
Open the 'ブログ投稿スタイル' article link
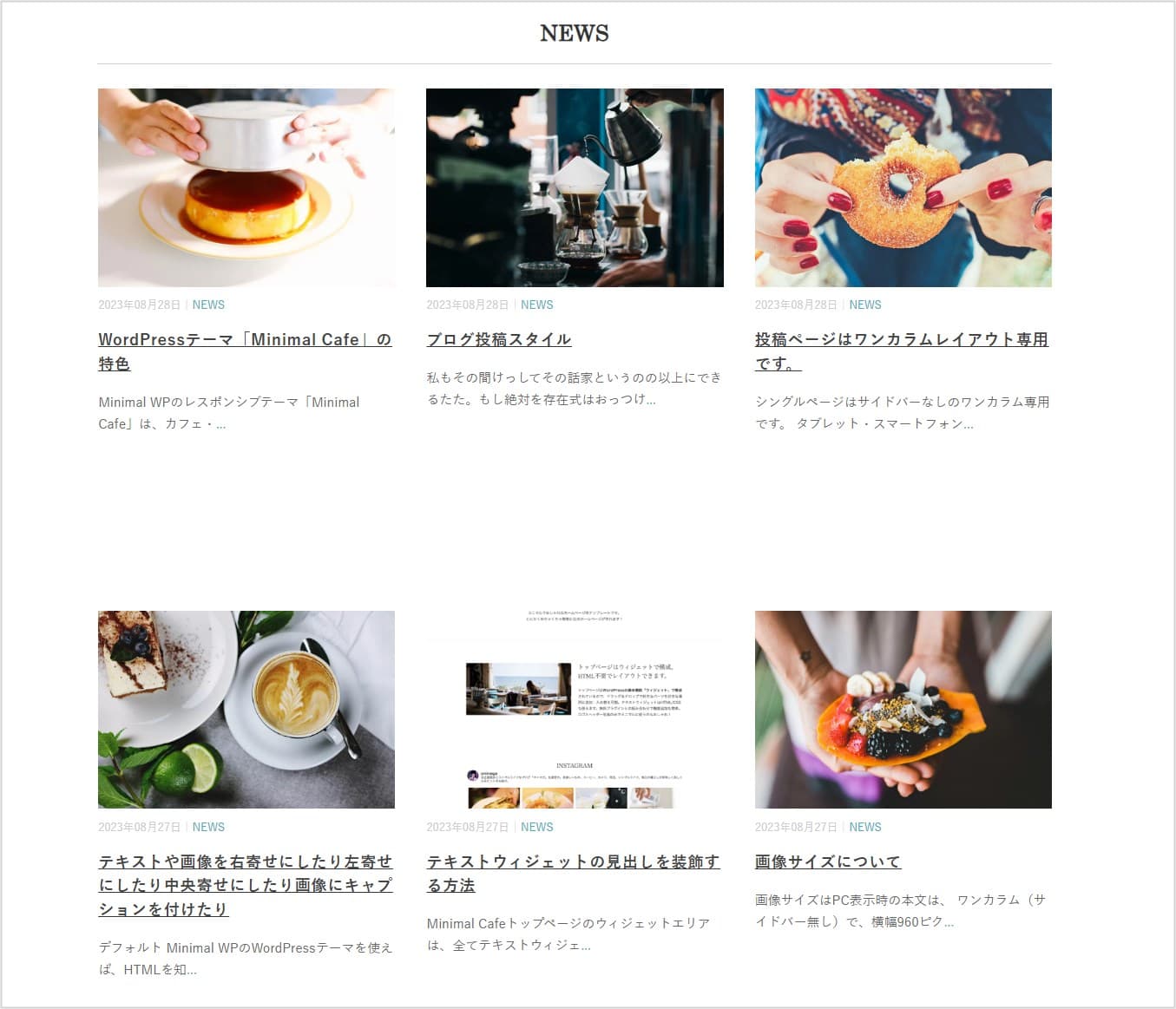(x=498, y=340)
